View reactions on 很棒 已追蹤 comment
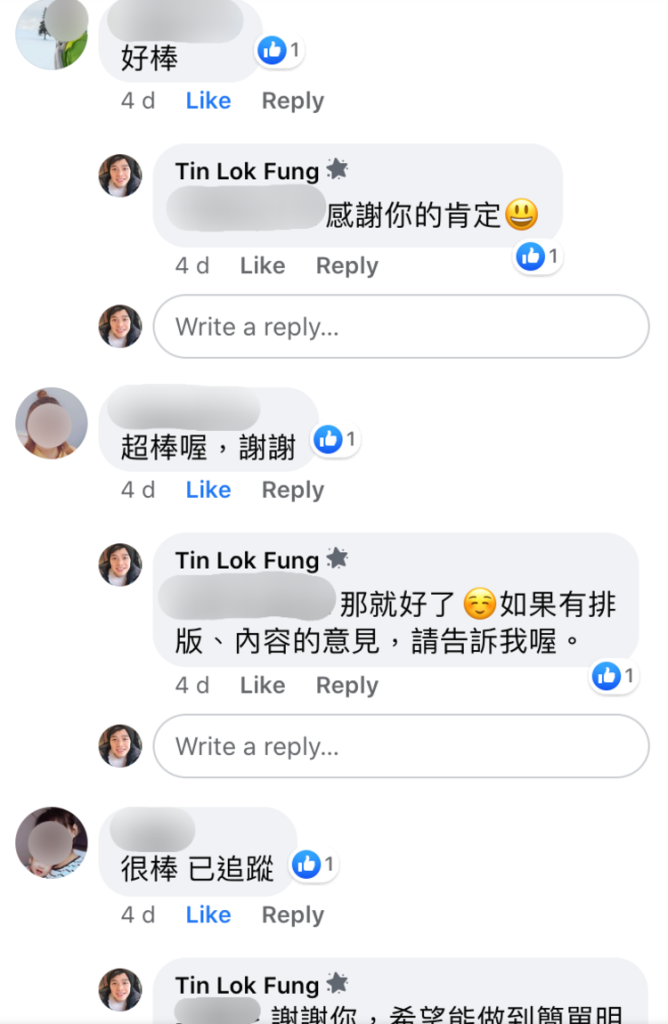668x1024 pixels. click(314, 864)
